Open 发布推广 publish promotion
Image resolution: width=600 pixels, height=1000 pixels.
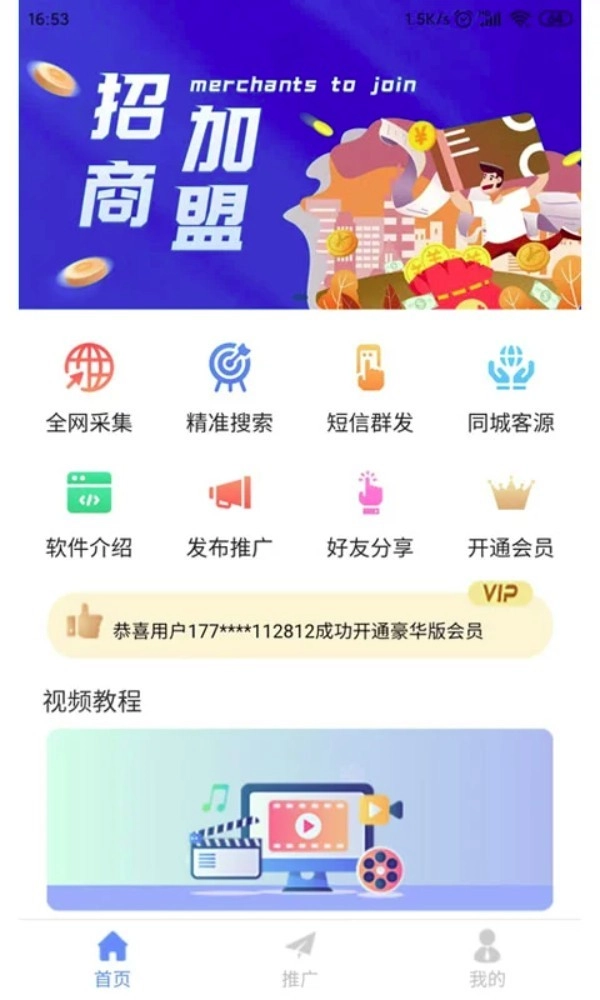click(229, 512)
